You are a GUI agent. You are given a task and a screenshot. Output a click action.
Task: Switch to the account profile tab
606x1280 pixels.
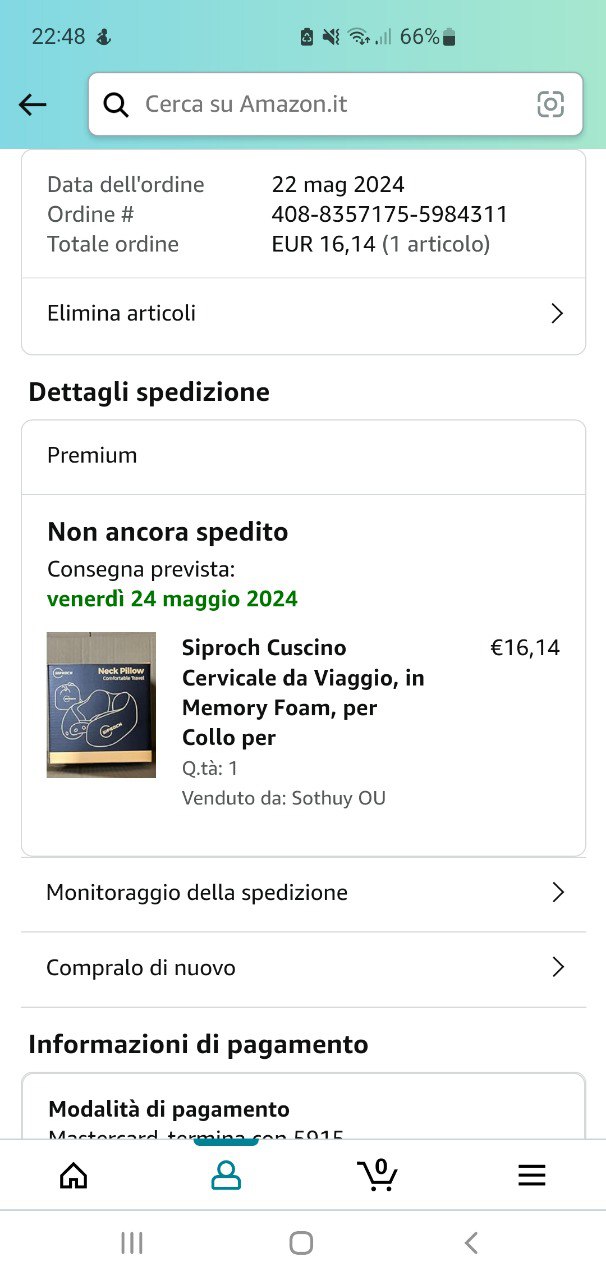point(226,1176)
